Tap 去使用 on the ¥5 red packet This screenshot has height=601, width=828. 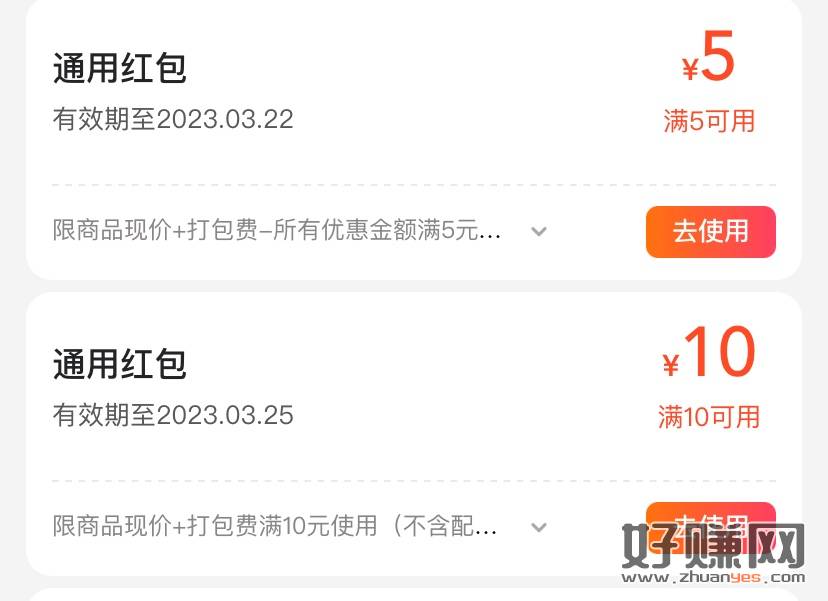coord(710,232)
